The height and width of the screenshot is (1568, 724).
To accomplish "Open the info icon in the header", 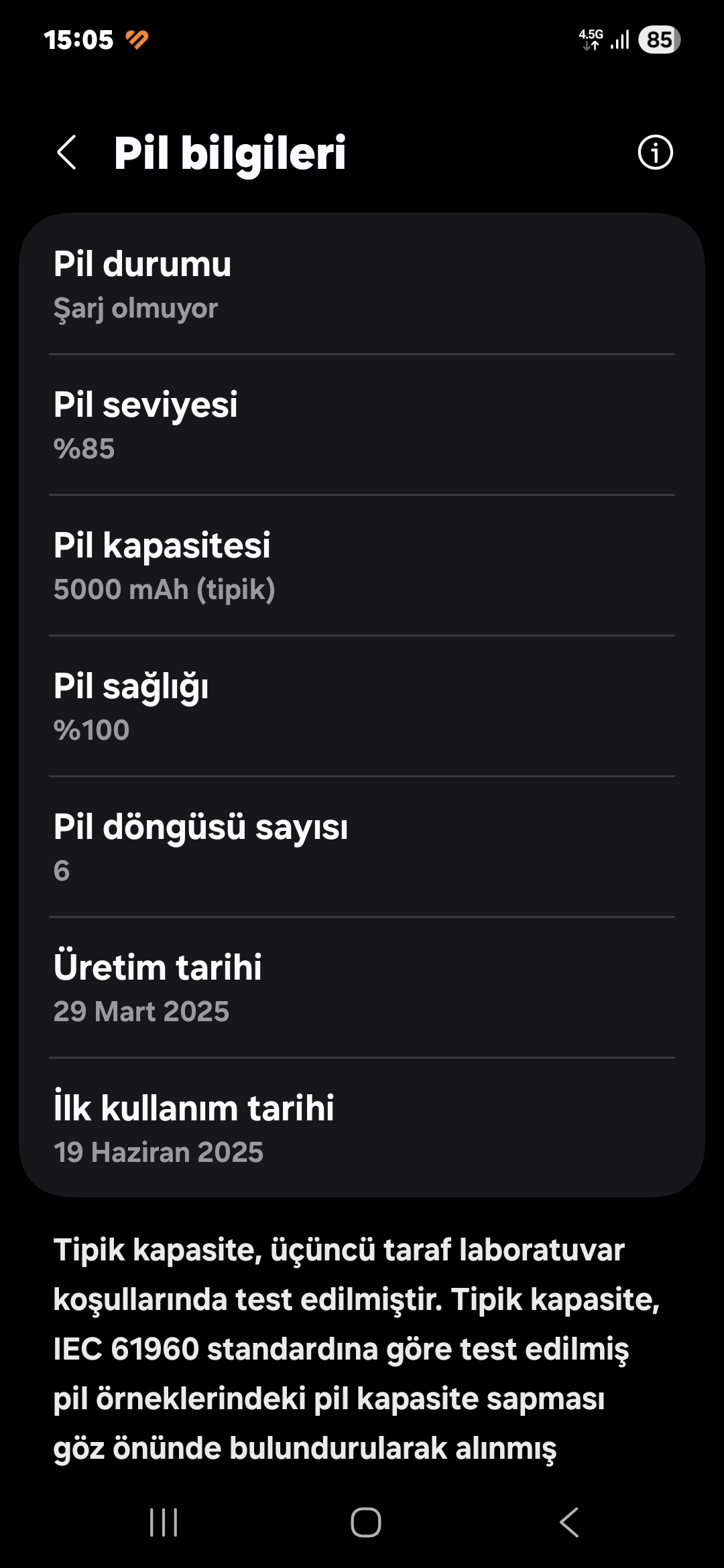I will 655,153.
